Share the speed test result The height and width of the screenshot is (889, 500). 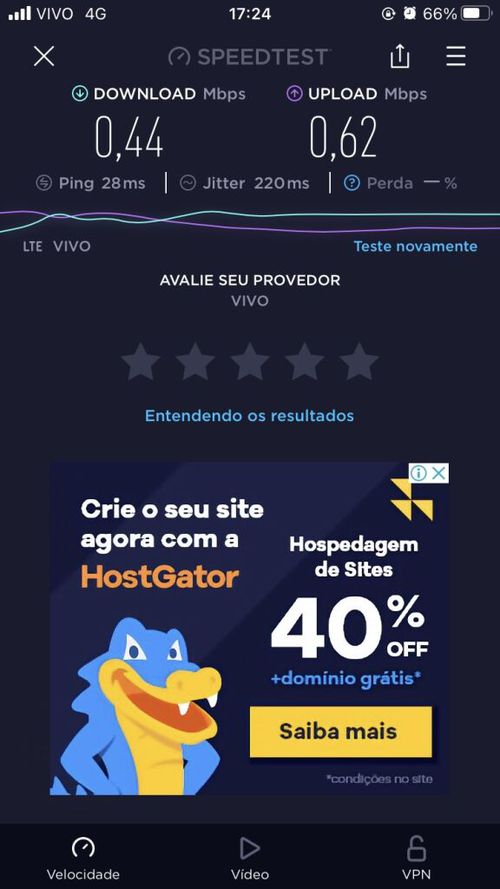[400, 56]
